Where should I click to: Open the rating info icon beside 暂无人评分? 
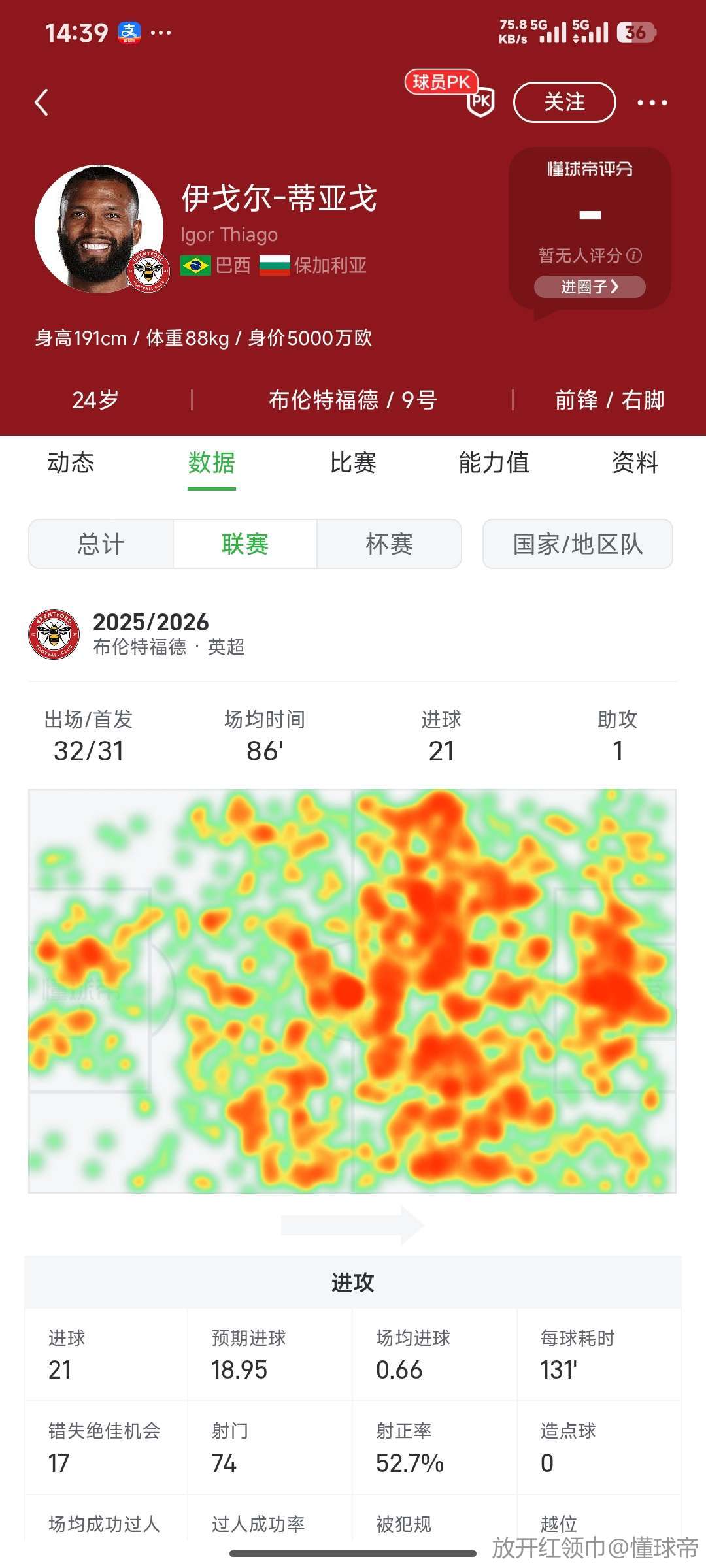pos(634,255)
